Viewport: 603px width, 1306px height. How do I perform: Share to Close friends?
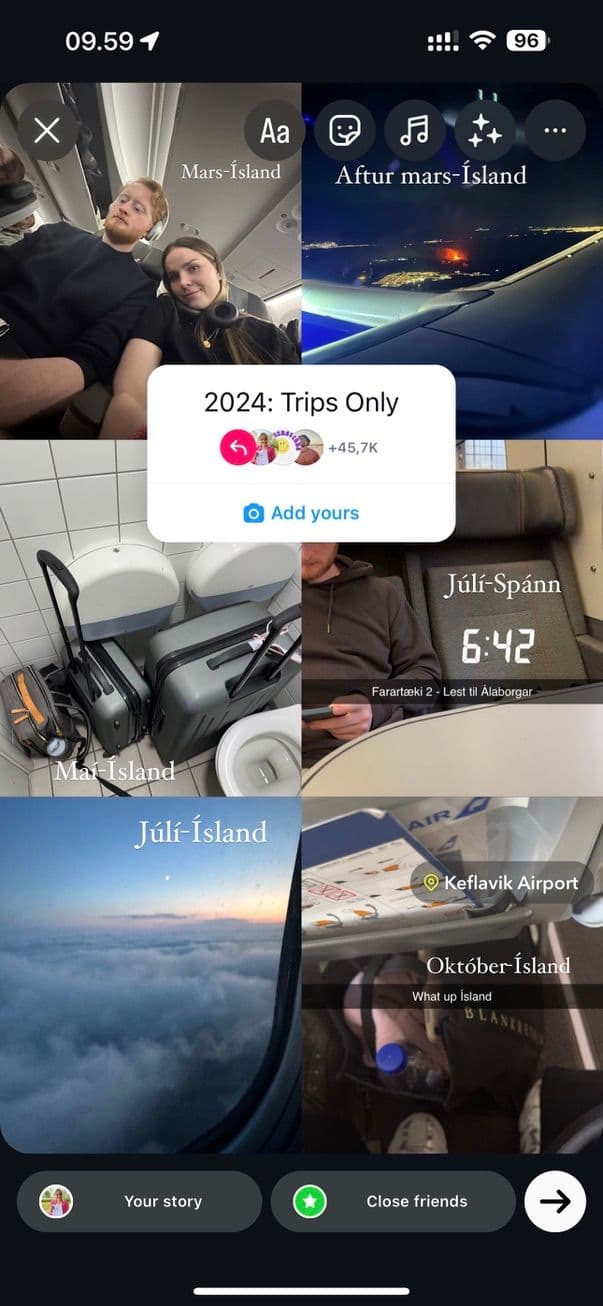pos(393,1201)
